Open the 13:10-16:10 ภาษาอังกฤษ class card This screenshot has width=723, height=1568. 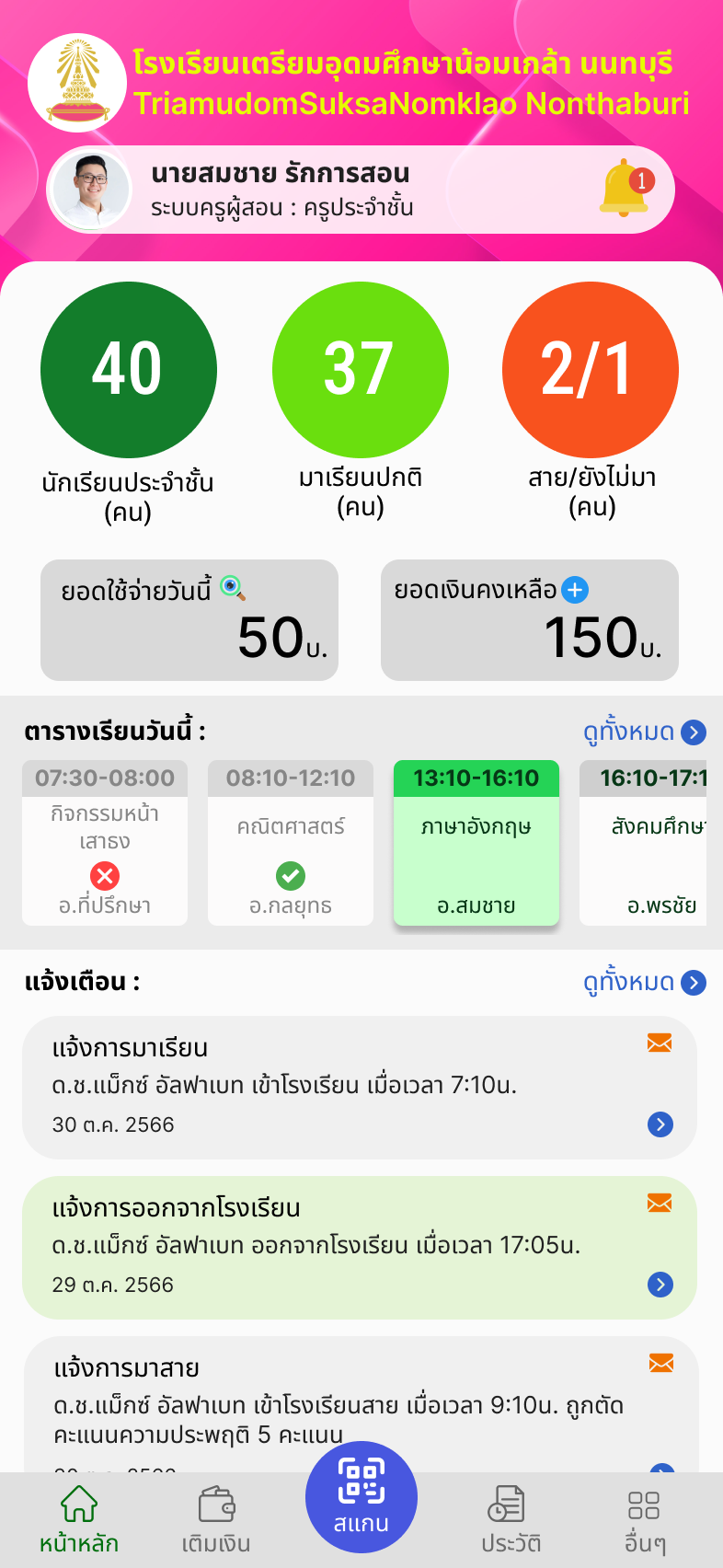pyautogui.click(x=476, y=842)
